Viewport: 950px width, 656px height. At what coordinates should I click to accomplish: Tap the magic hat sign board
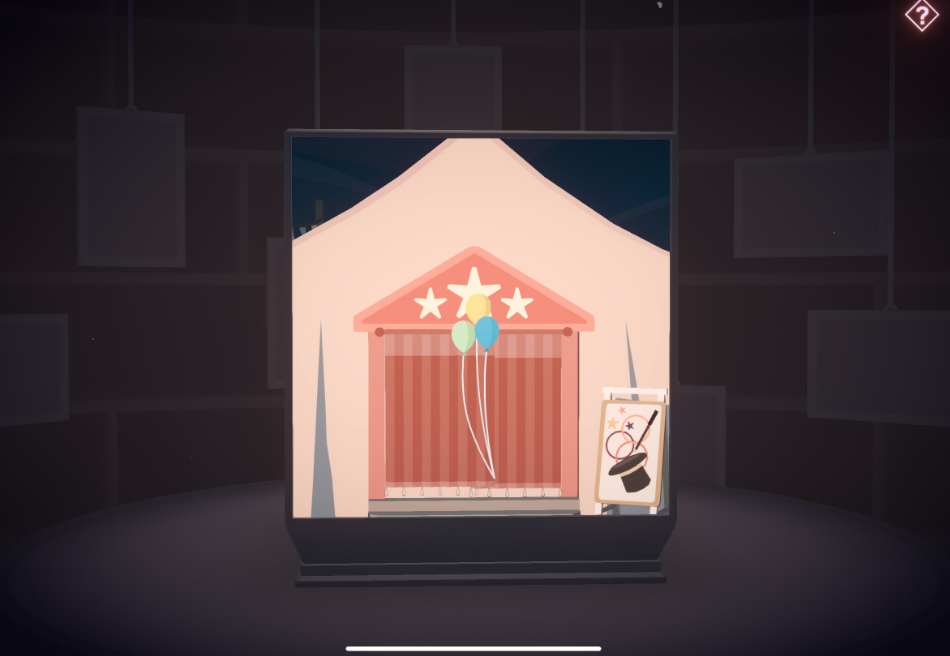[x=629, y=452]
